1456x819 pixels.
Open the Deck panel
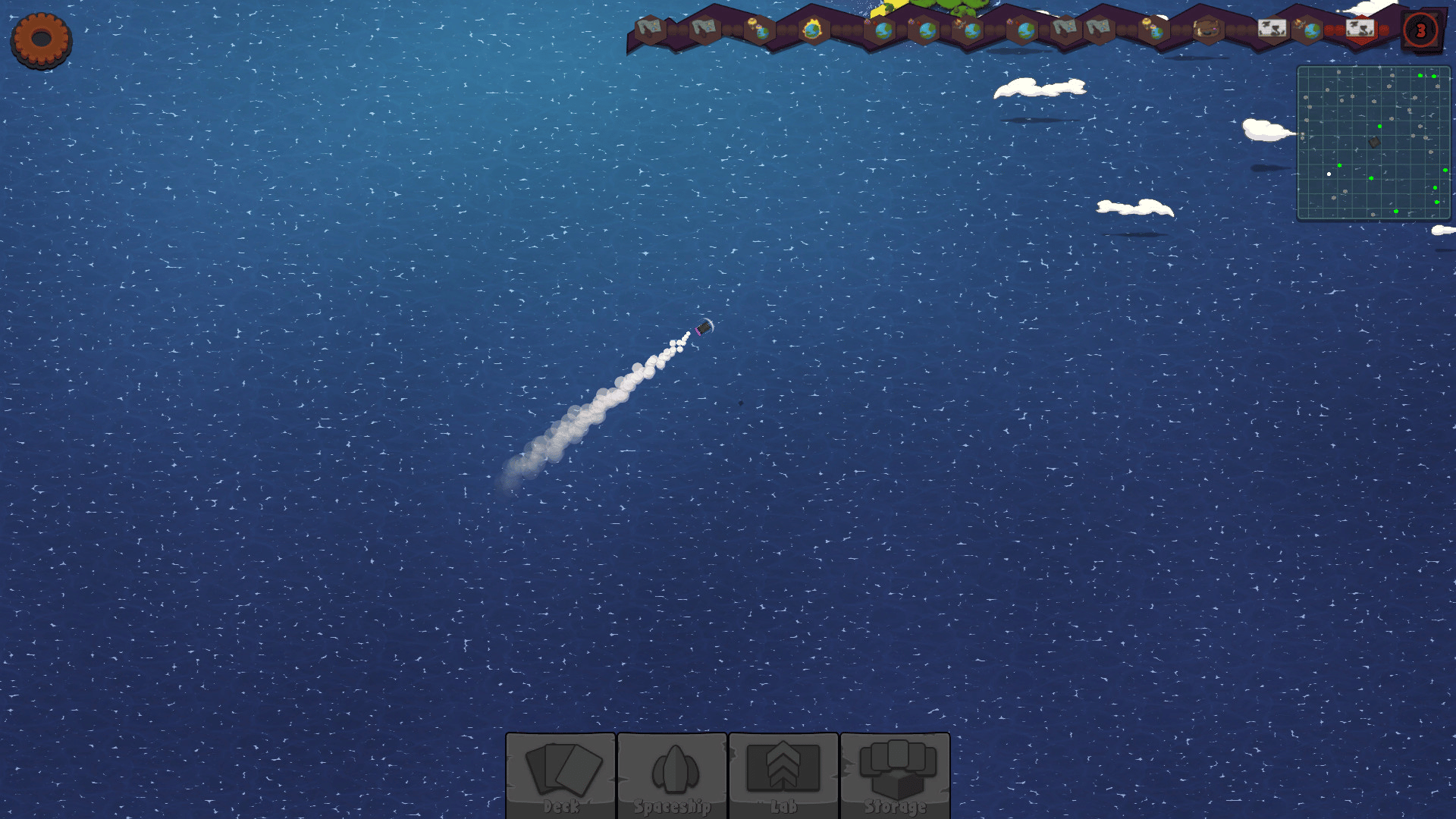561,775
